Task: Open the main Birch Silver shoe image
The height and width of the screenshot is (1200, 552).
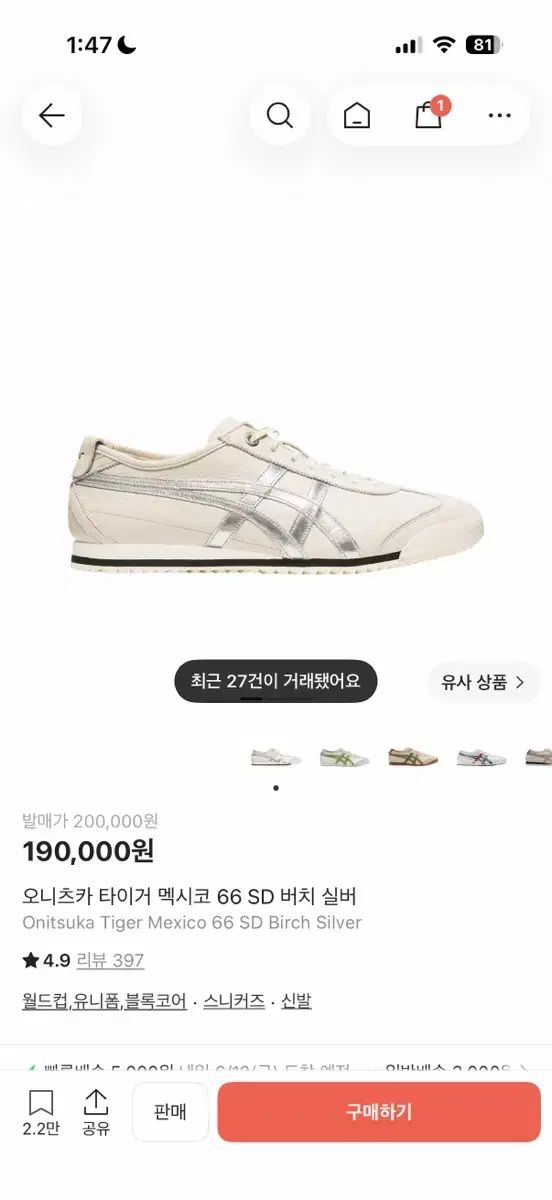Action: [277, 496]
